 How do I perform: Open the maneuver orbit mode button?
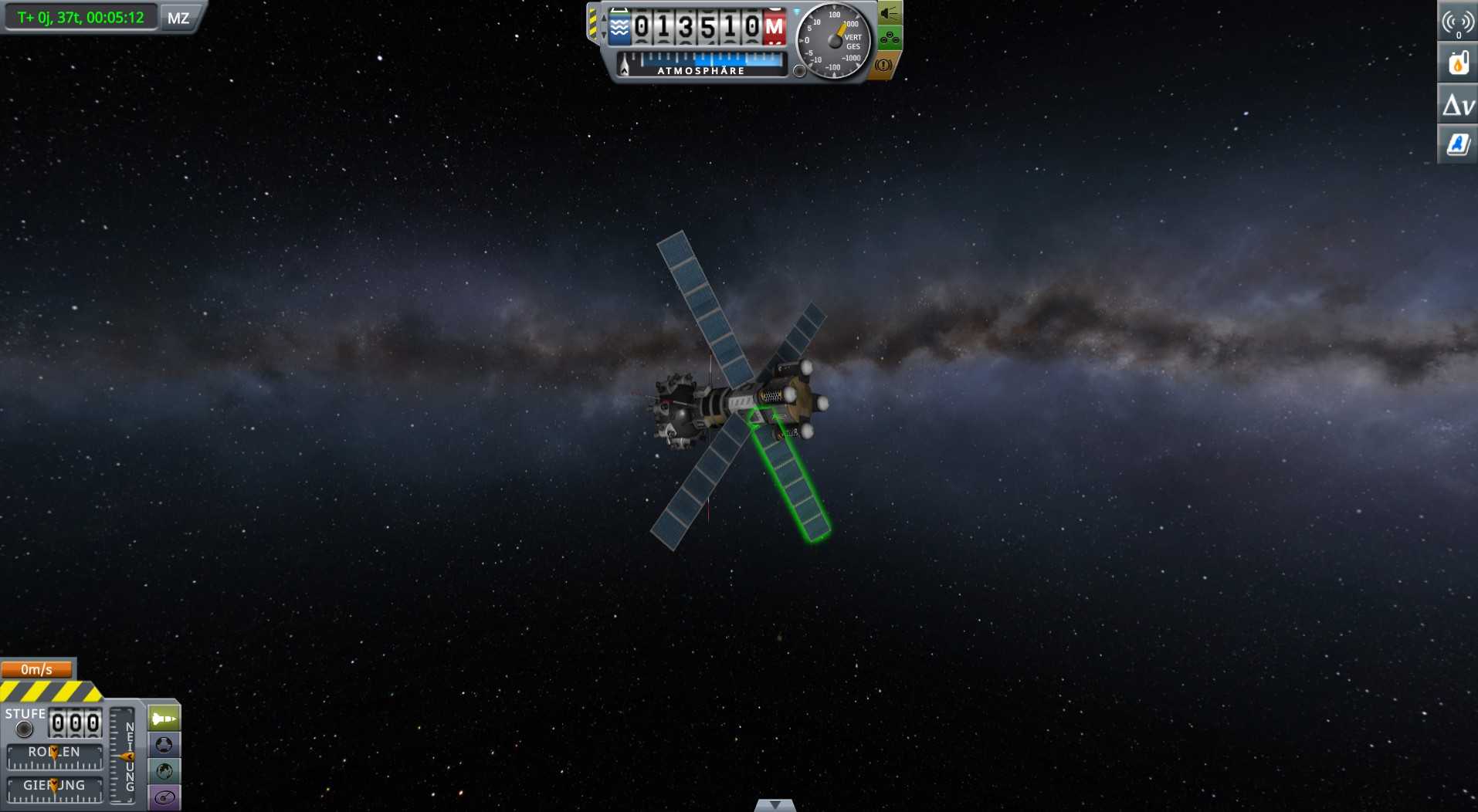[164, 797]
